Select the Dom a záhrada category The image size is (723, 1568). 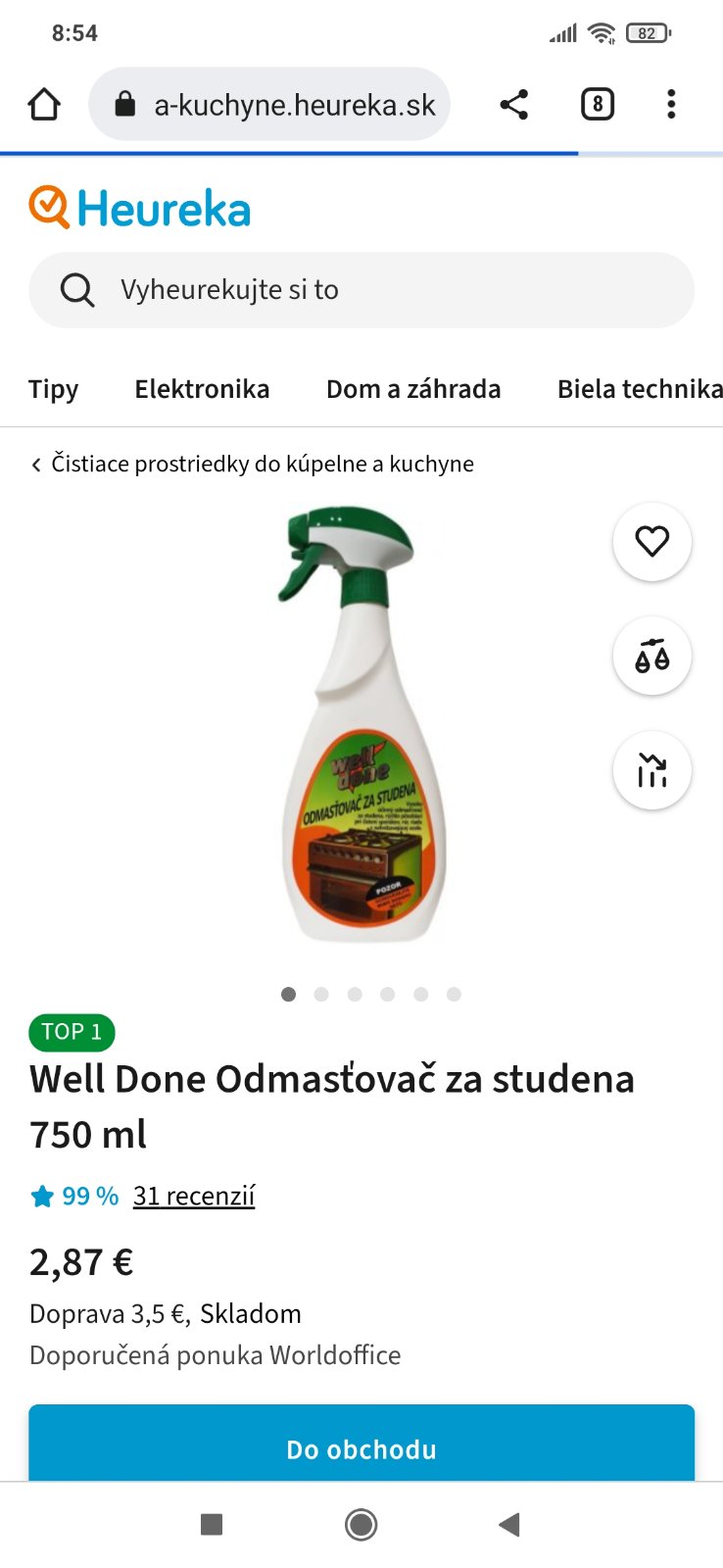pyautogui.click(x=413, y=389)
